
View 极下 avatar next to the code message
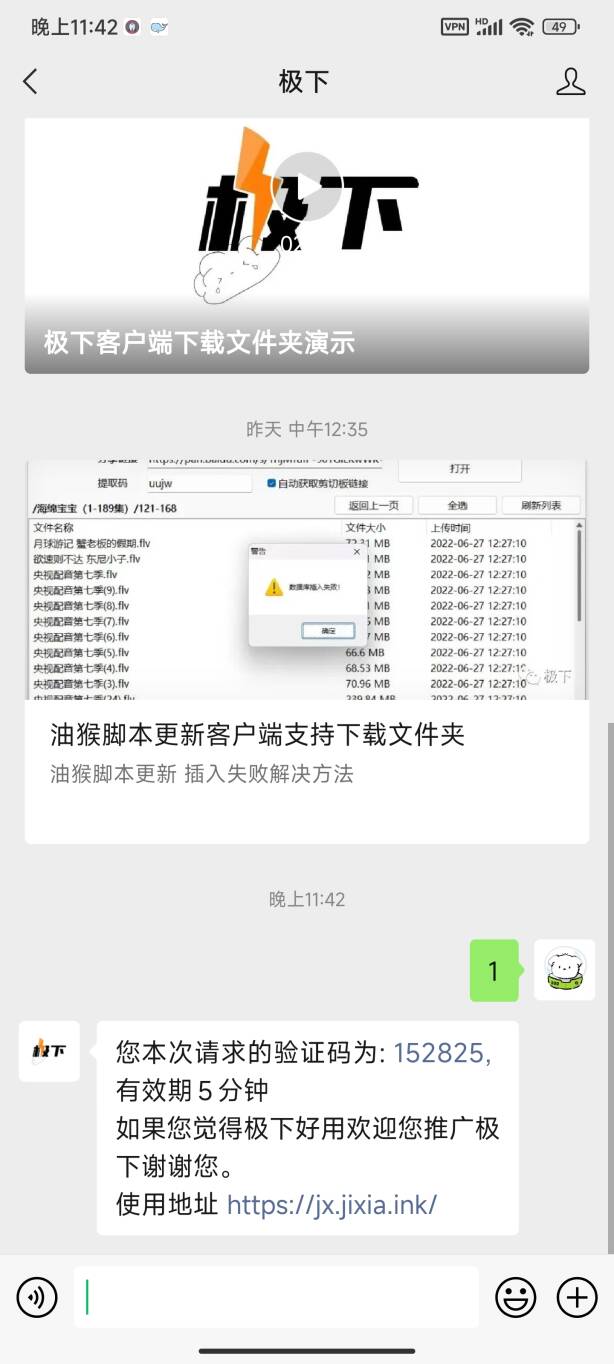coord(49,1051)
